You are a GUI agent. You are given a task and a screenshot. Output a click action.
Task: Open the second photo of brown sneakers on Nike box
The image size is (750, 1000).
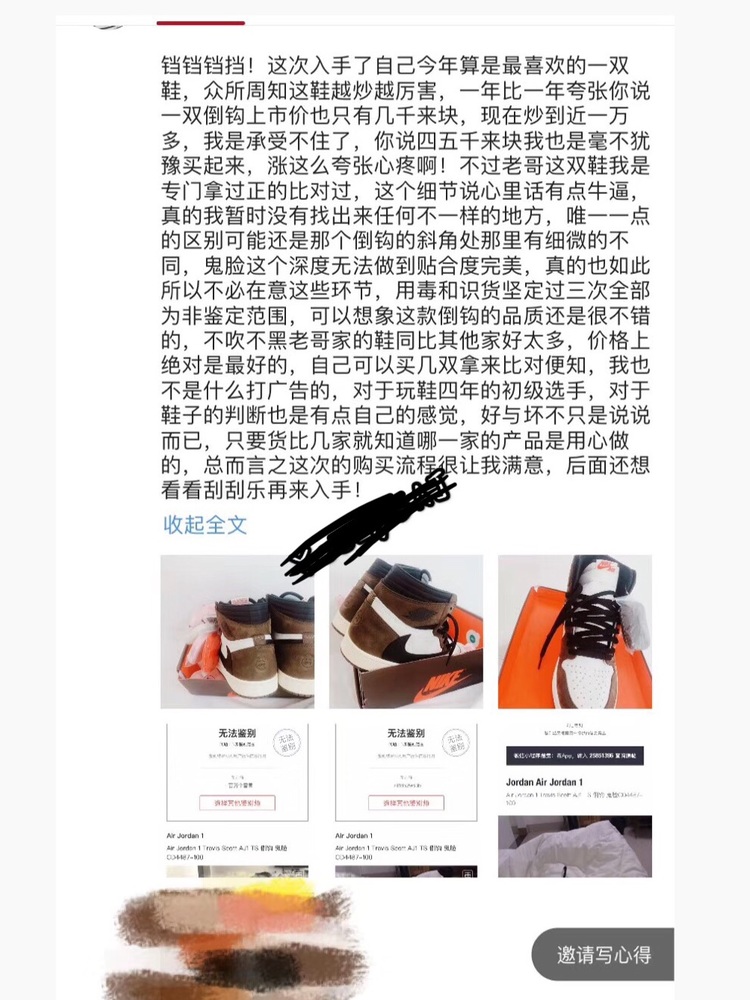click(406, 631)
